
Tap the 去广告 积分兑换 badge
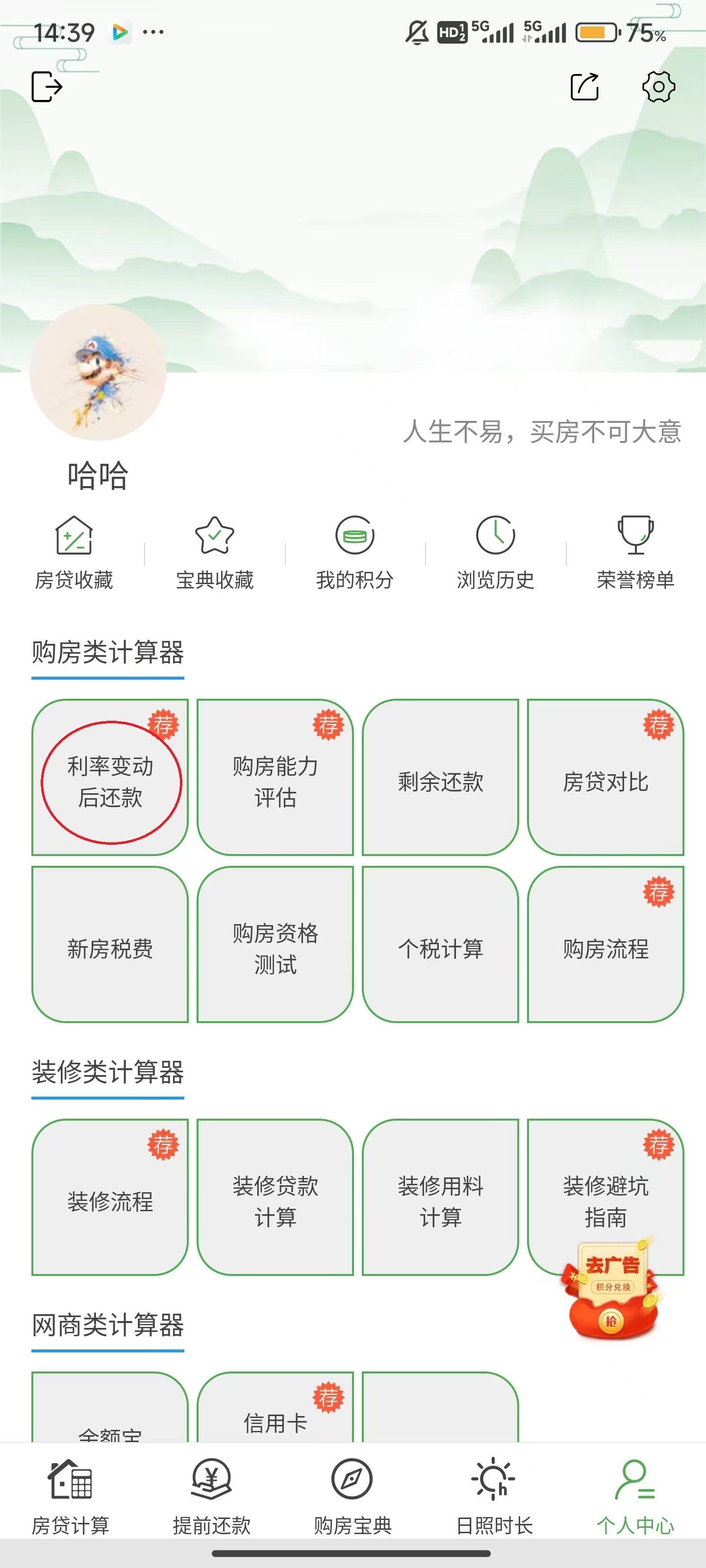click(611, 1291)
